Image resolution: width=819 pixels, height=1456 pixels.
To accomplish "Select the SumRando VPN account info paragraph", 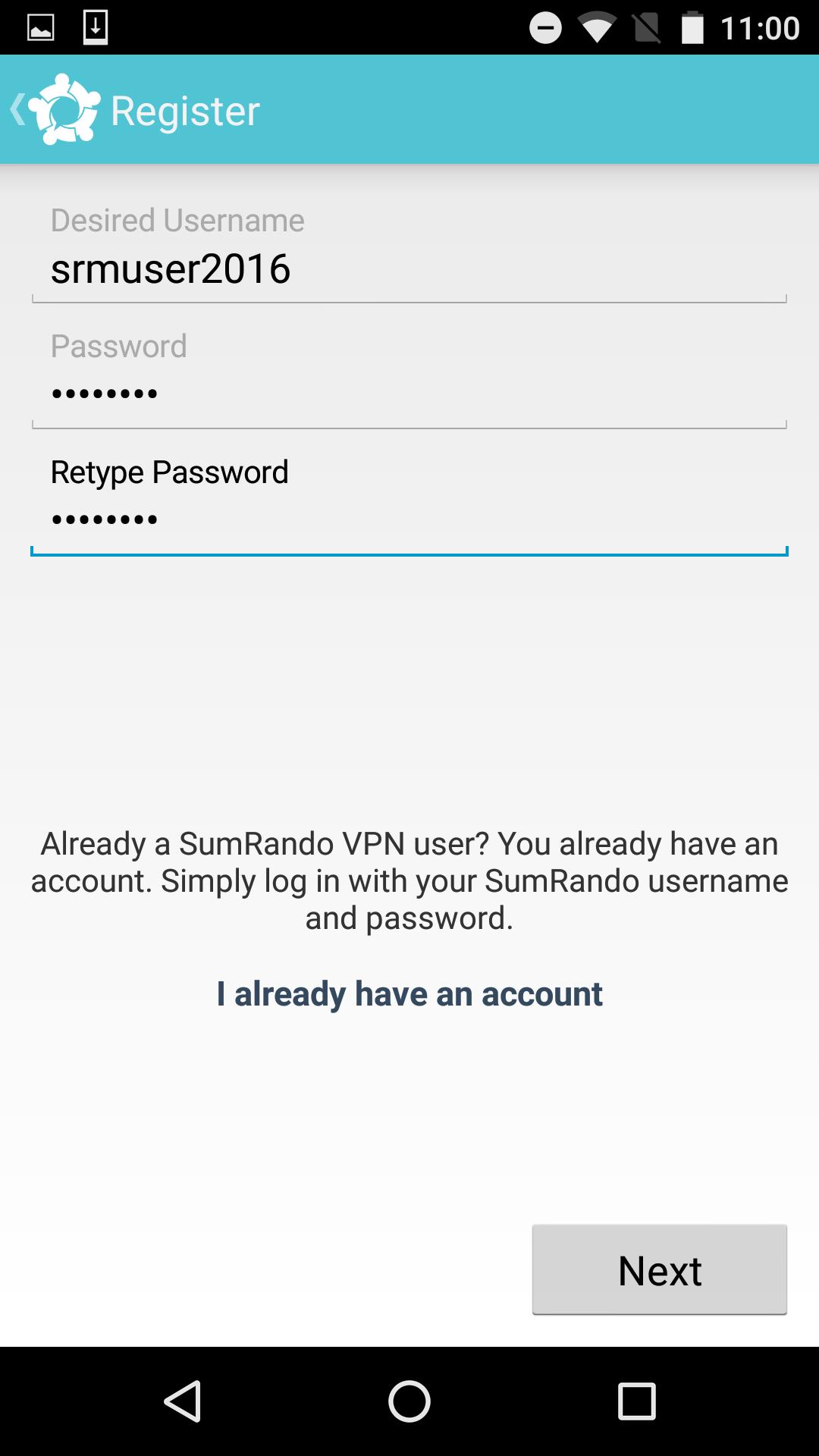I will tap(409, 880).
